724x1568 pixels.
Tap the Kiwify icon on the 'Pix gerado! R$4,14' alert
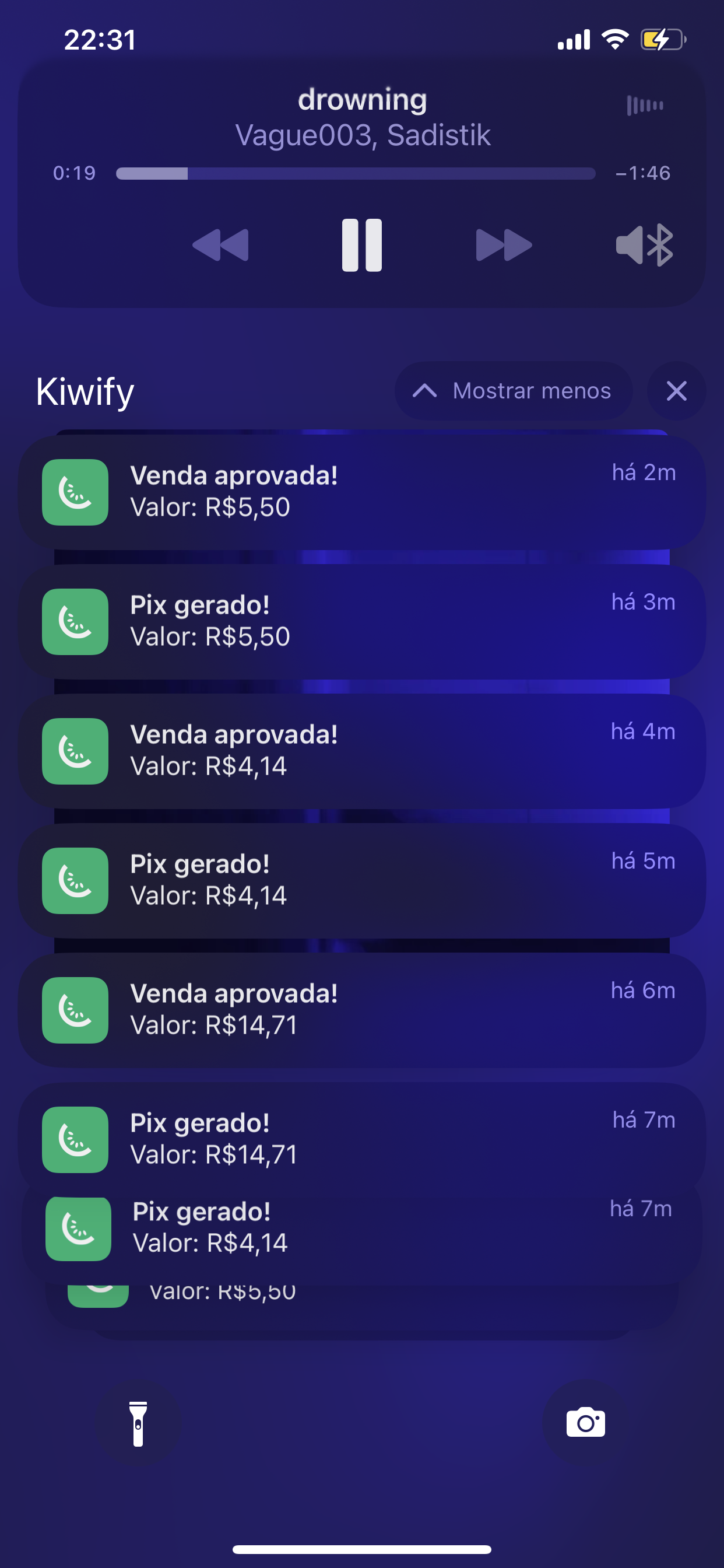[x=75, y=880]
